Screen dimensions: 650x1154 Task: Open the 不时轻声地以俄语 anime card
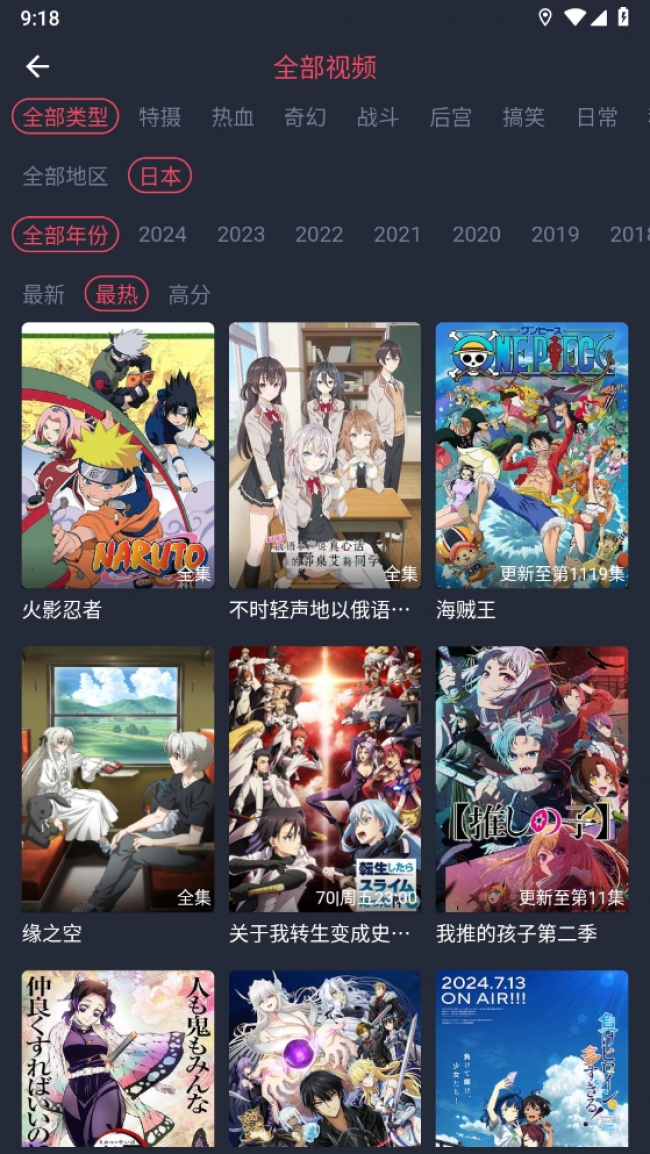pos(325,455)
